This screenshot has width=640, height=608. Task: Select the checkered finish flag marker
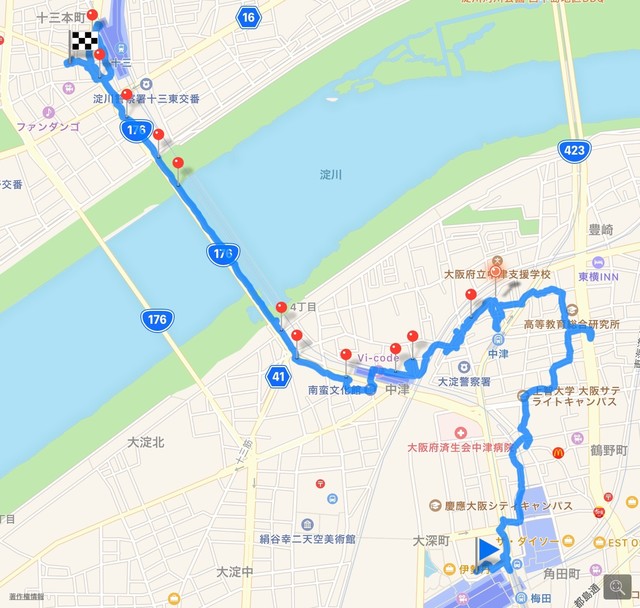[x=83, y=44]
